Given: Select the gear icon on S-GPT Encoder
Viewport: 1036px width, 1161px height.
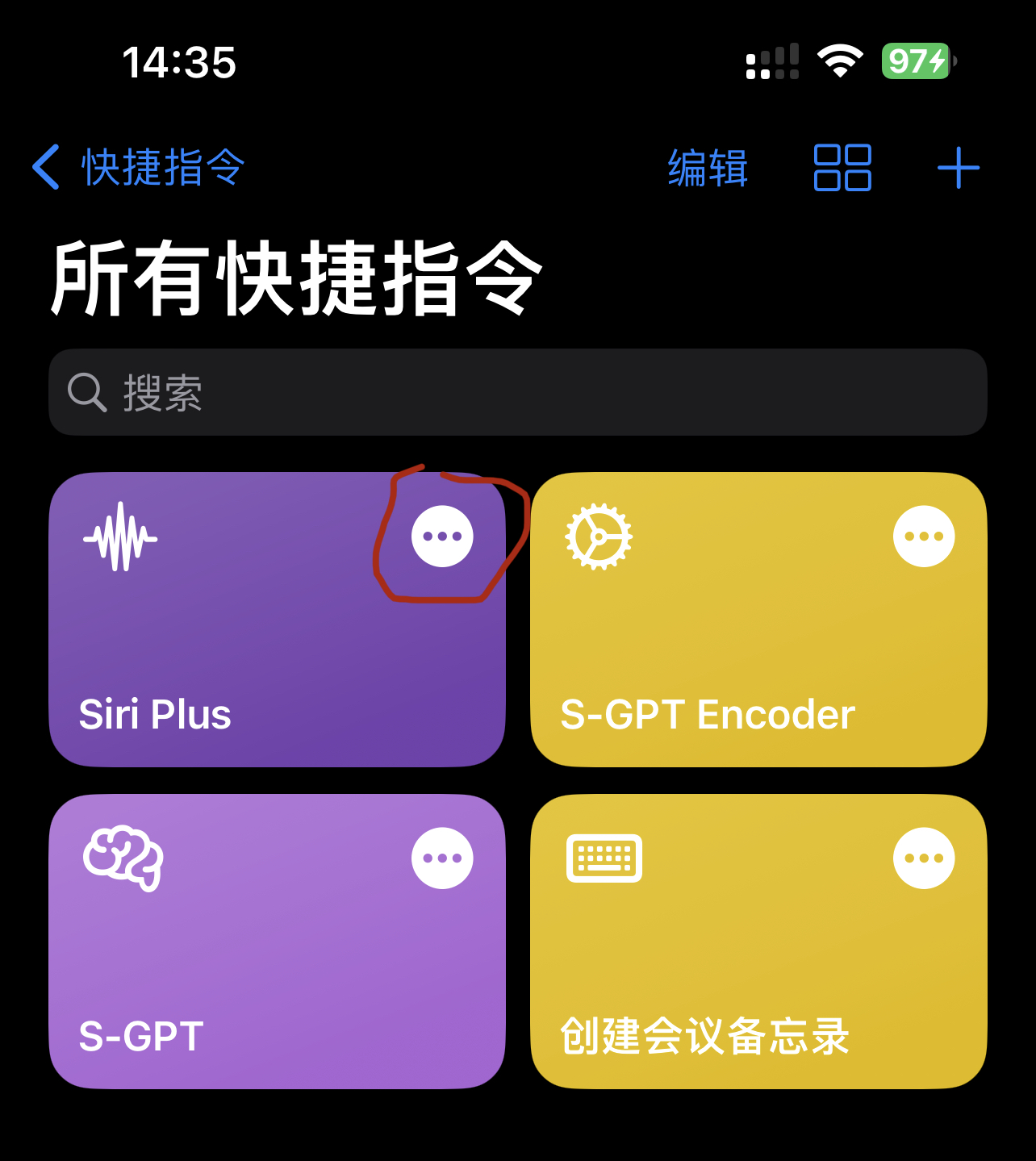Looking at the screenshot, I should click(x=599, y=537).
